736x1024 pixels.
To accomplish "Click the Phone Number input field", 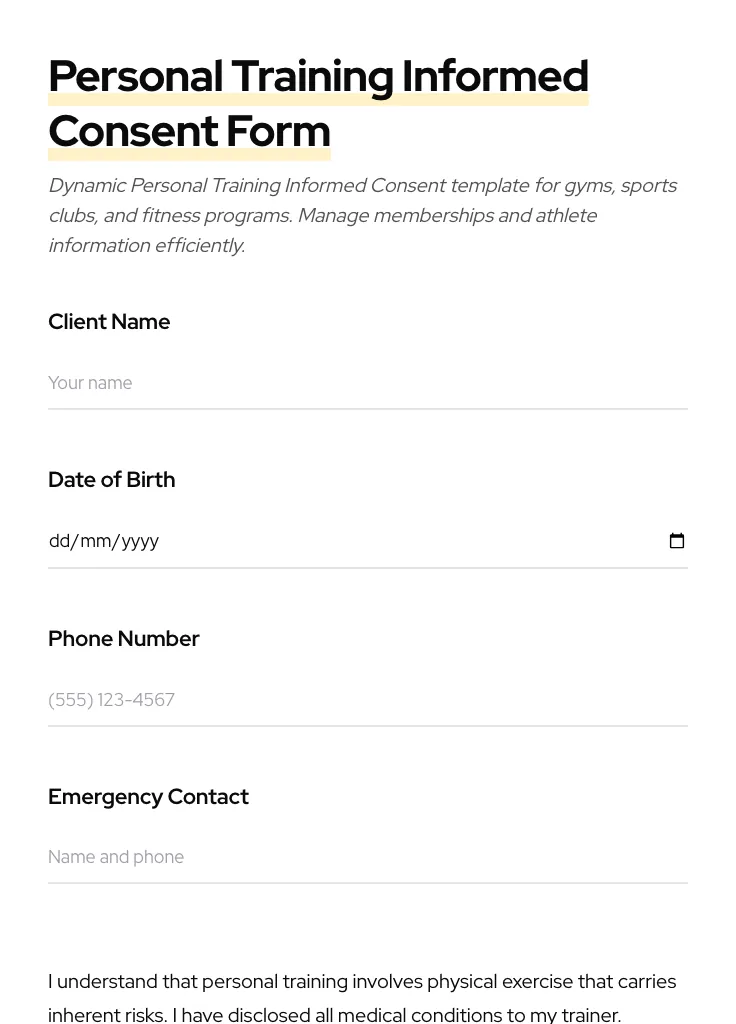I will pyautogui.click(x=300, y=699).
